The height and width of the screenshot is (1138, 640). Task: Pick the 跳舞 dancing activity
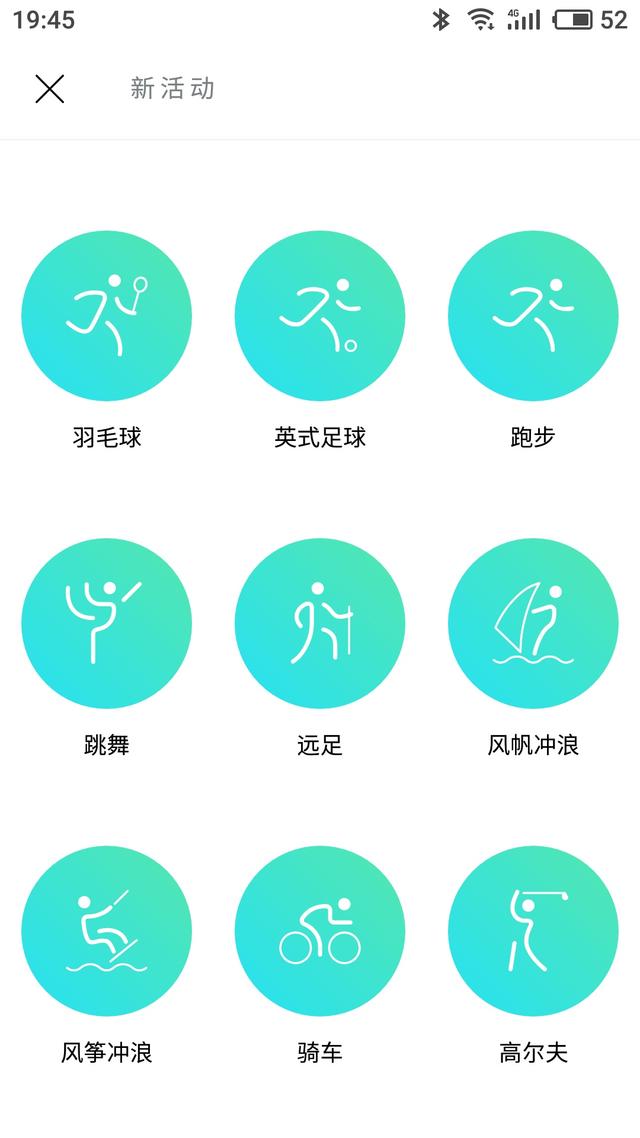(107, 623)
